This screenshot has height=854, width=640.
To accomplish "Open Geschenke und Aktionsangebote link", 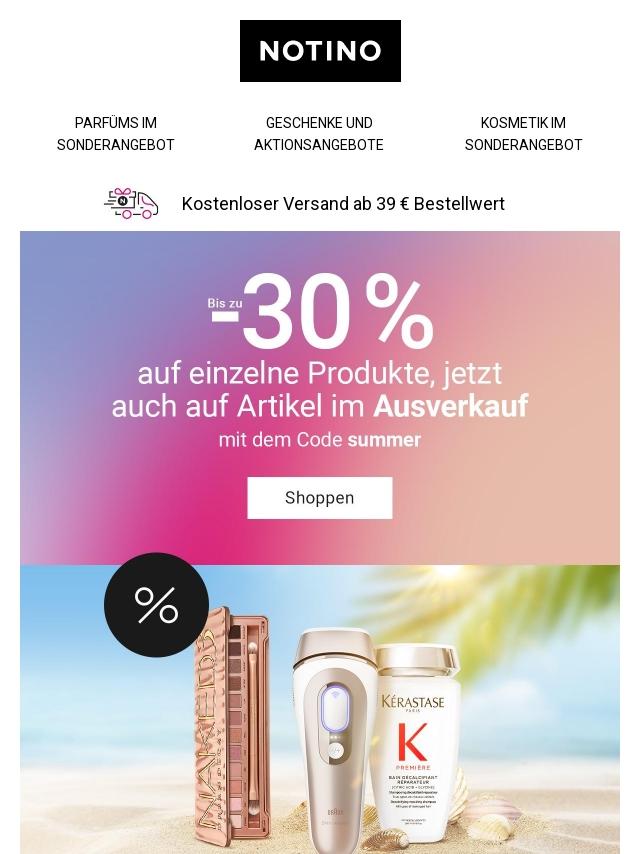I will click(319, 134).
